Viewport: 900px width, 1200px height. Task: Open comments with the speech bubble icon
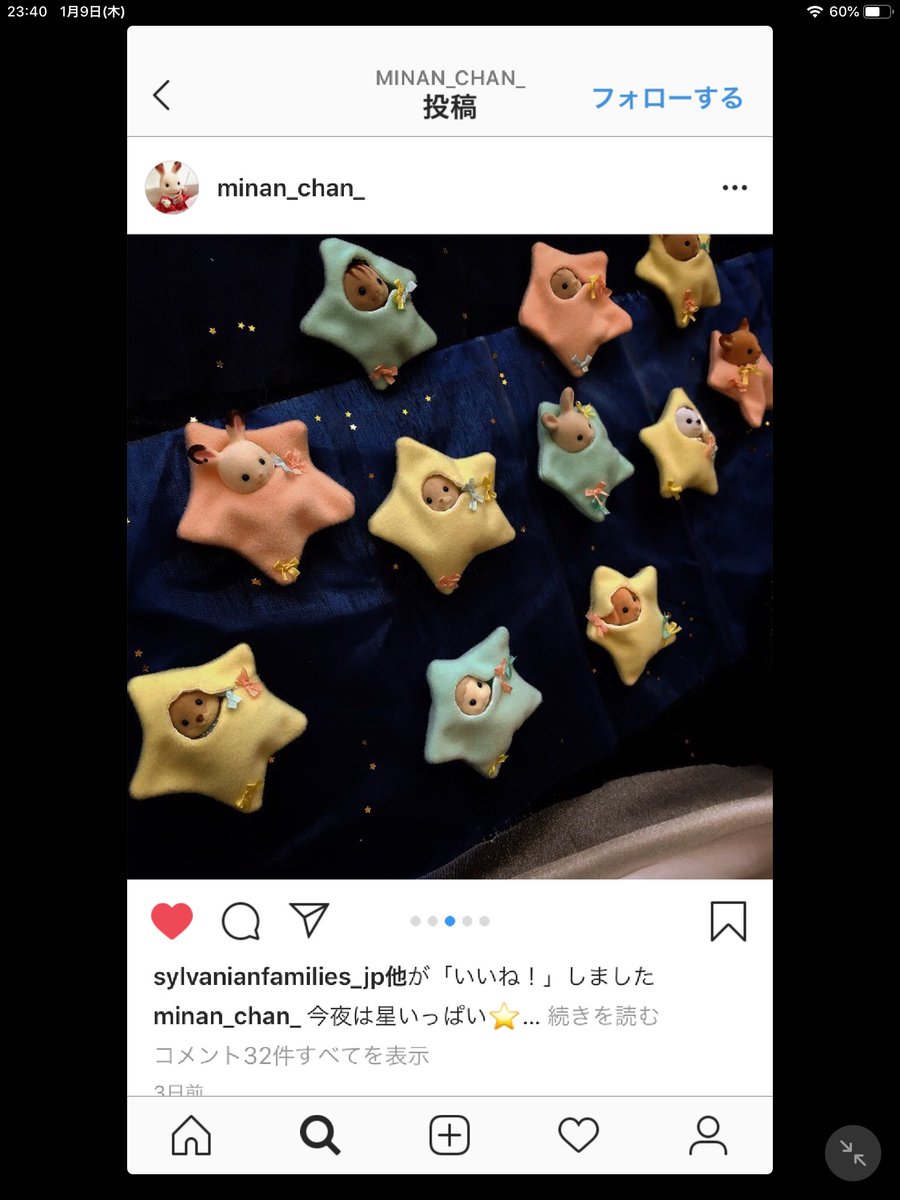coord(241,920)
